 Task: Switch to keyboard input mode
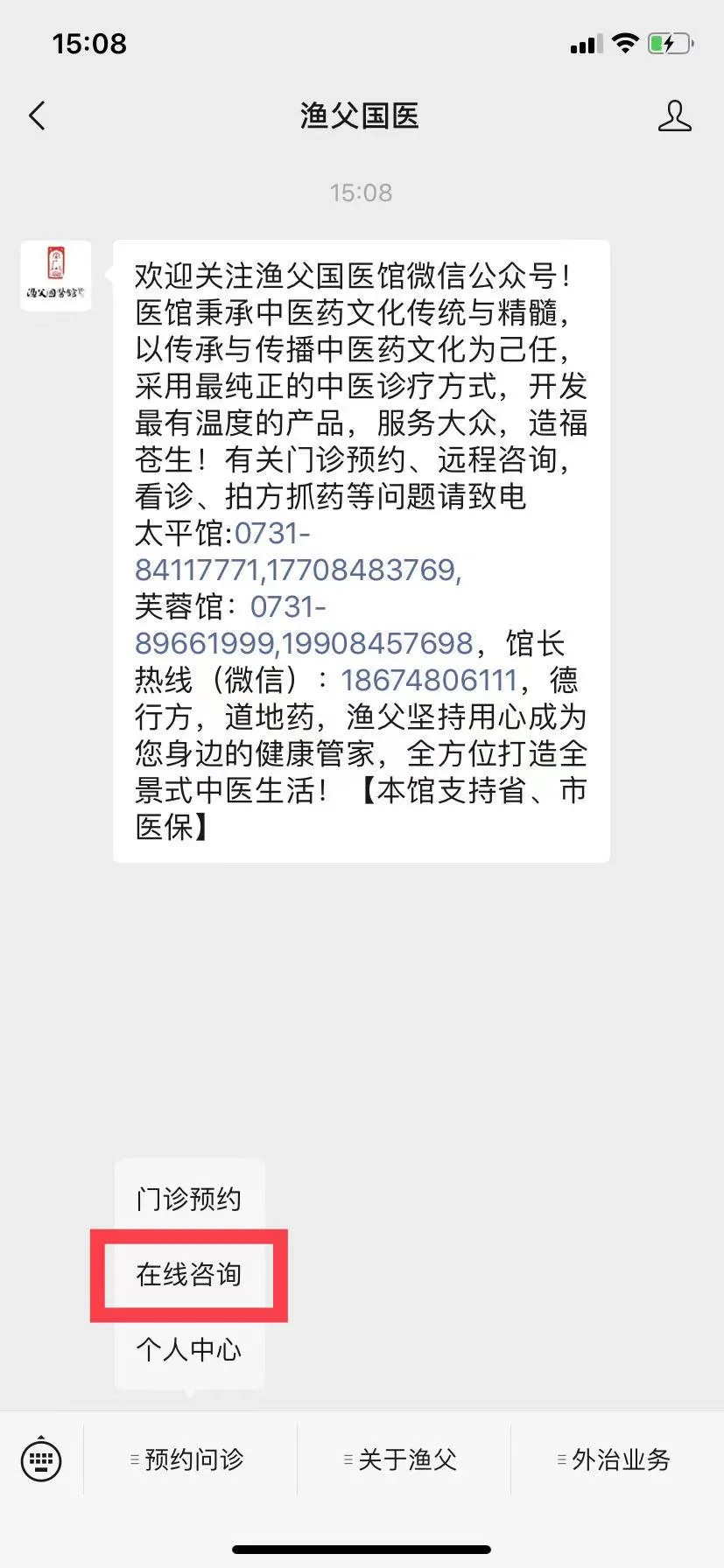coord(41,1459)
